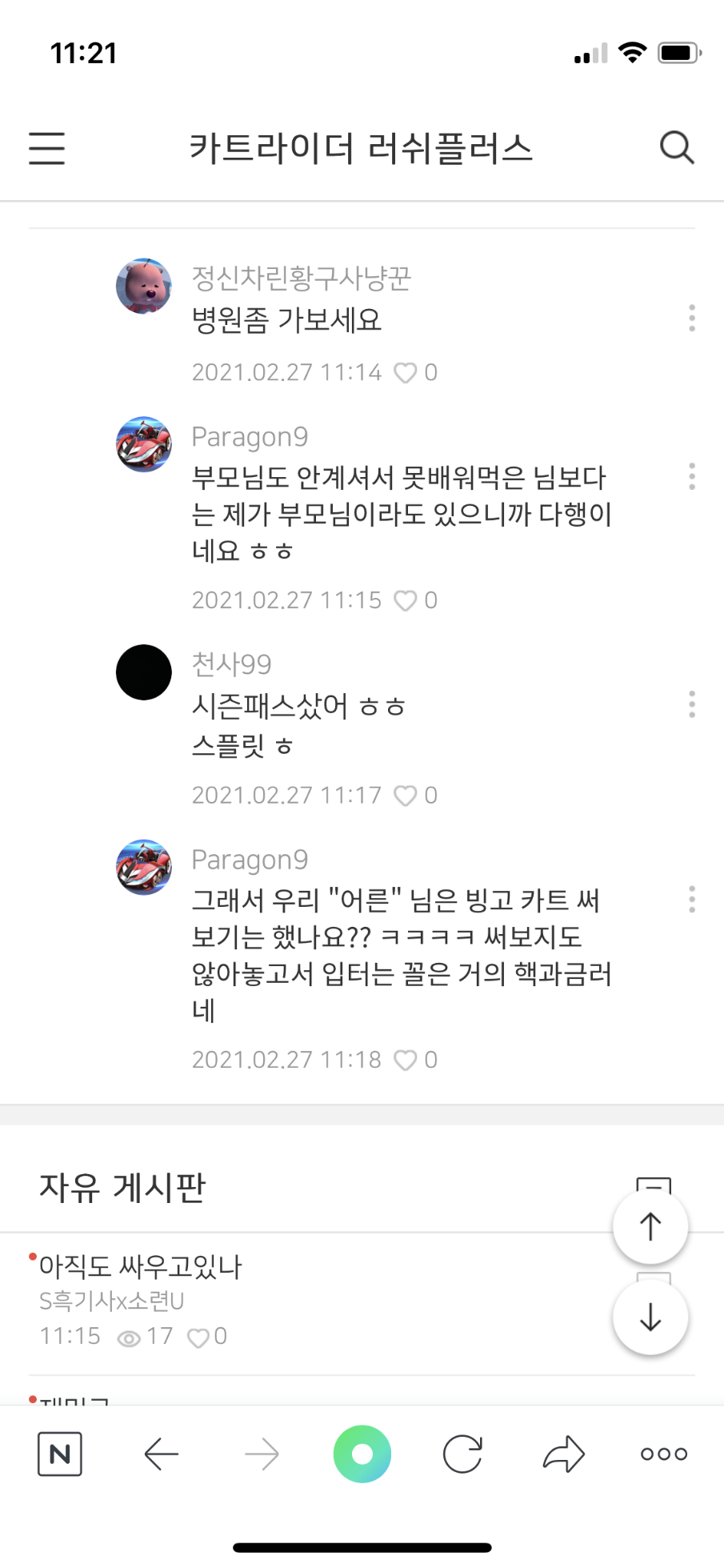Open options menu on Paragon9's 11:18 comment
This screenshot has width=724, height=1568.
(691, 900)
